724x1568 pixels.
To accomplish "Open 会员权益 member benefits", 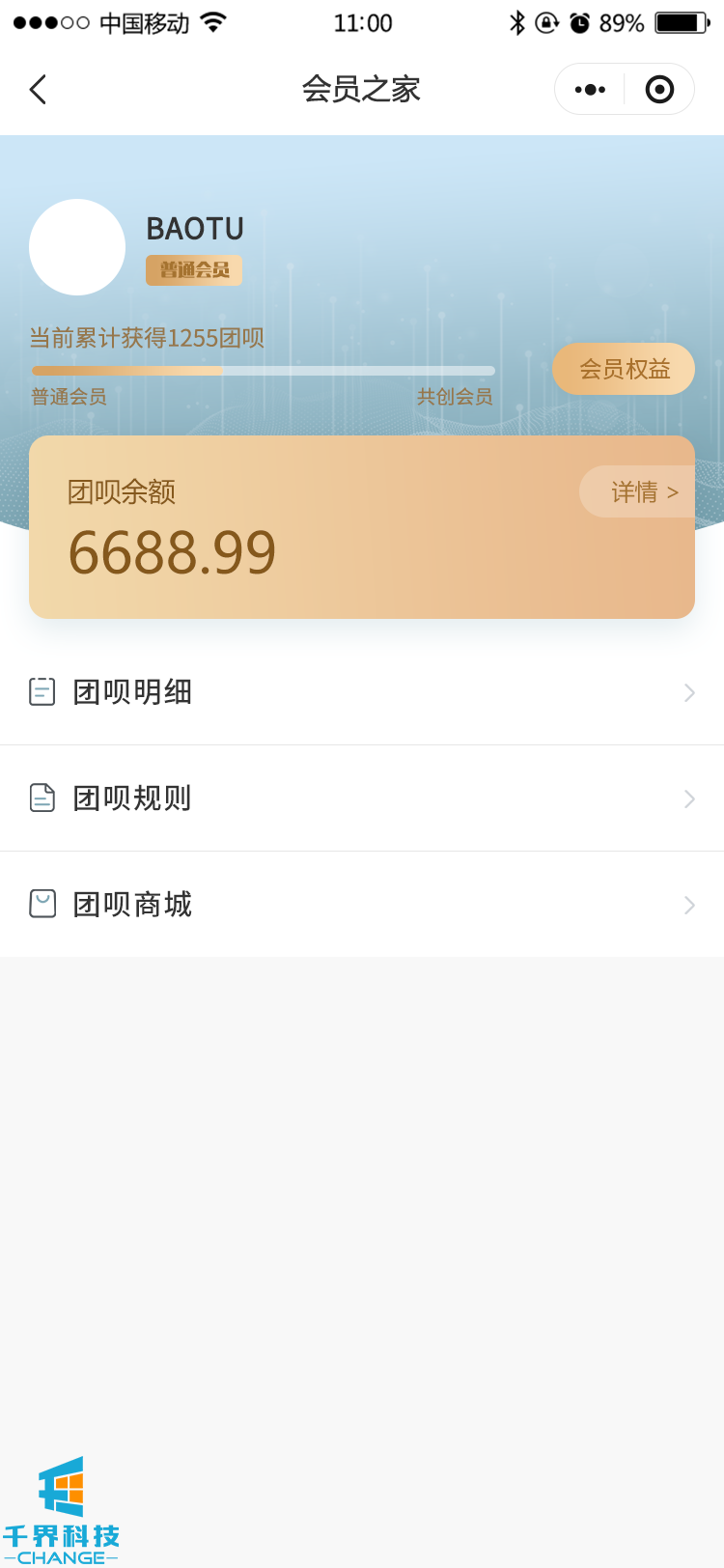I will click(624, 369).
